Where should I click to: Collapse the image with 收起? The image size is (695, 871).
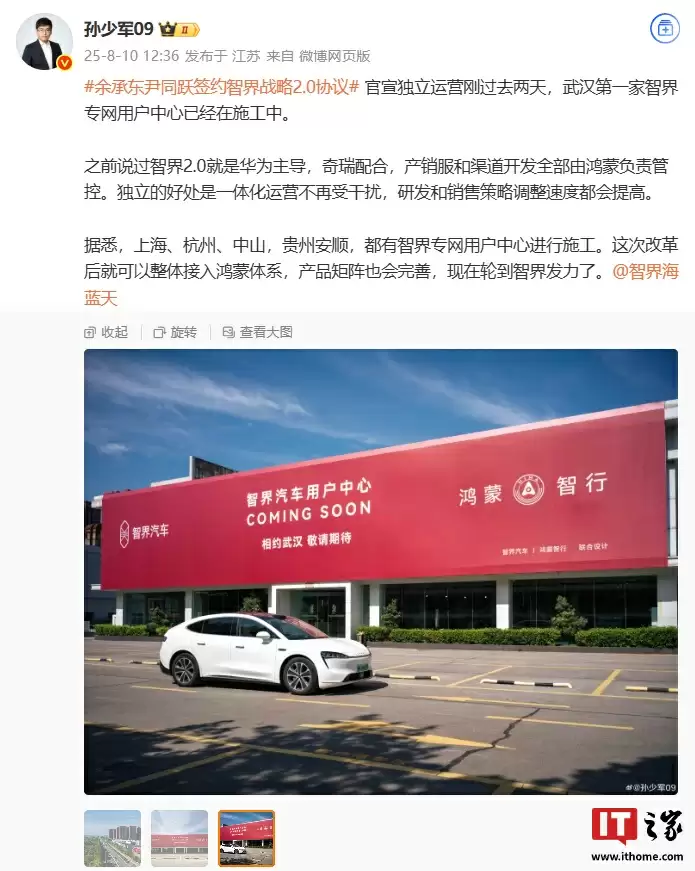(107, 332)
